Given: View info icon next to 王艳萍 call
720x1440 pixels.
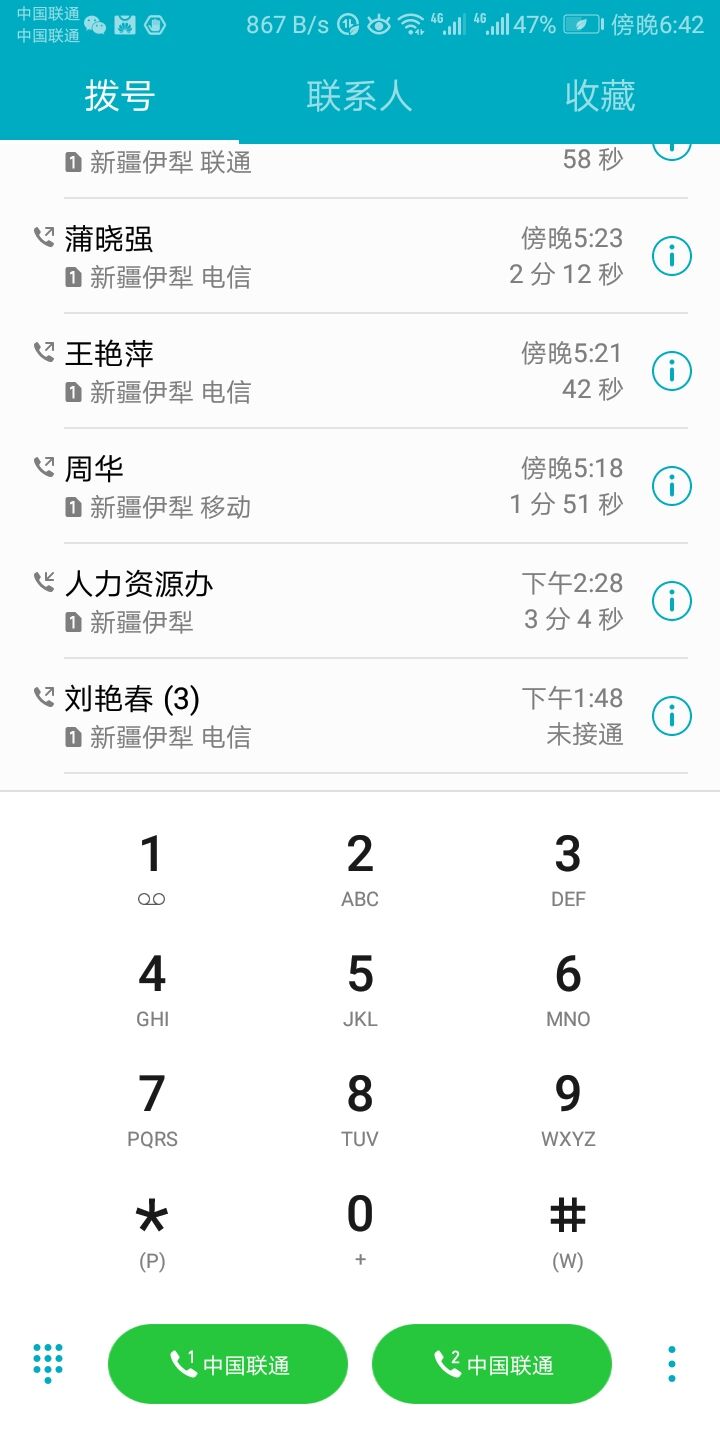Looking at the screenshot, I should (x=671, y=371).
